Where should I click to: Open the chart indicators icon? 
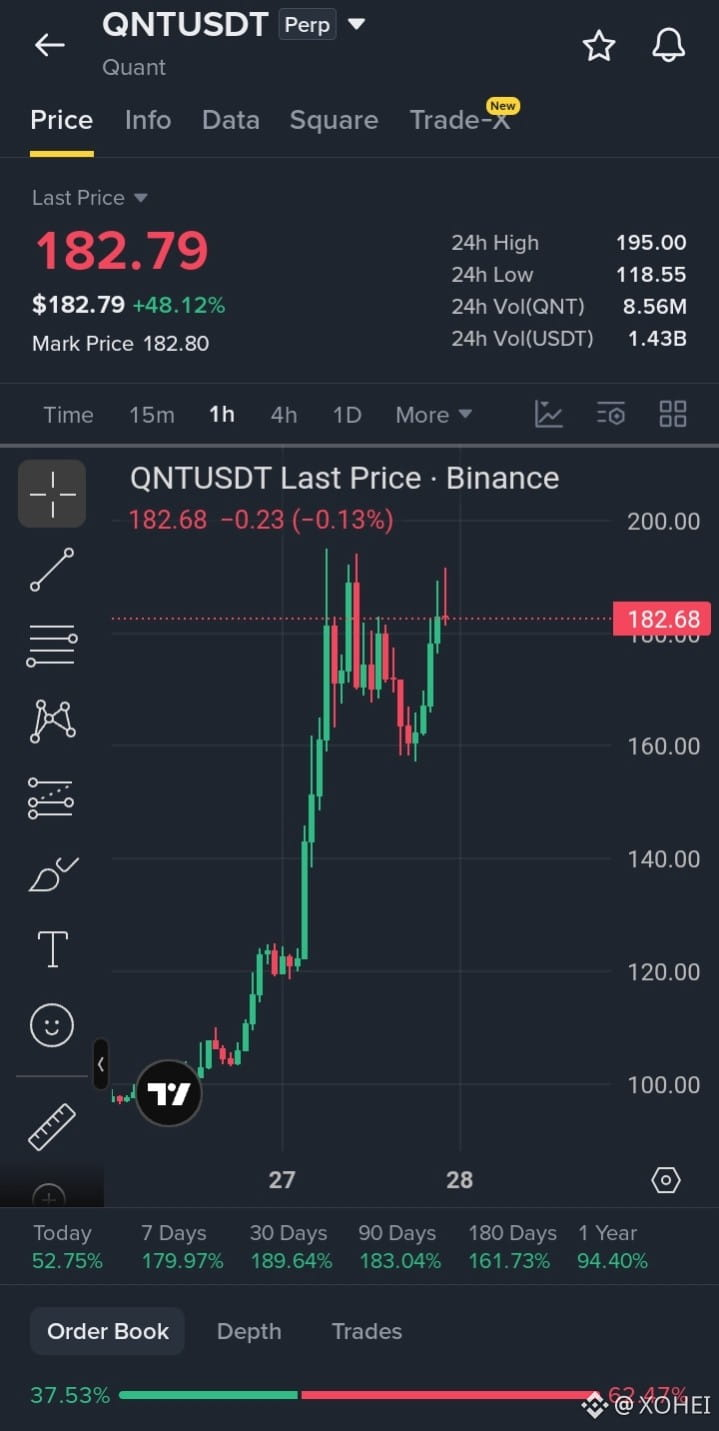(549, 414)
